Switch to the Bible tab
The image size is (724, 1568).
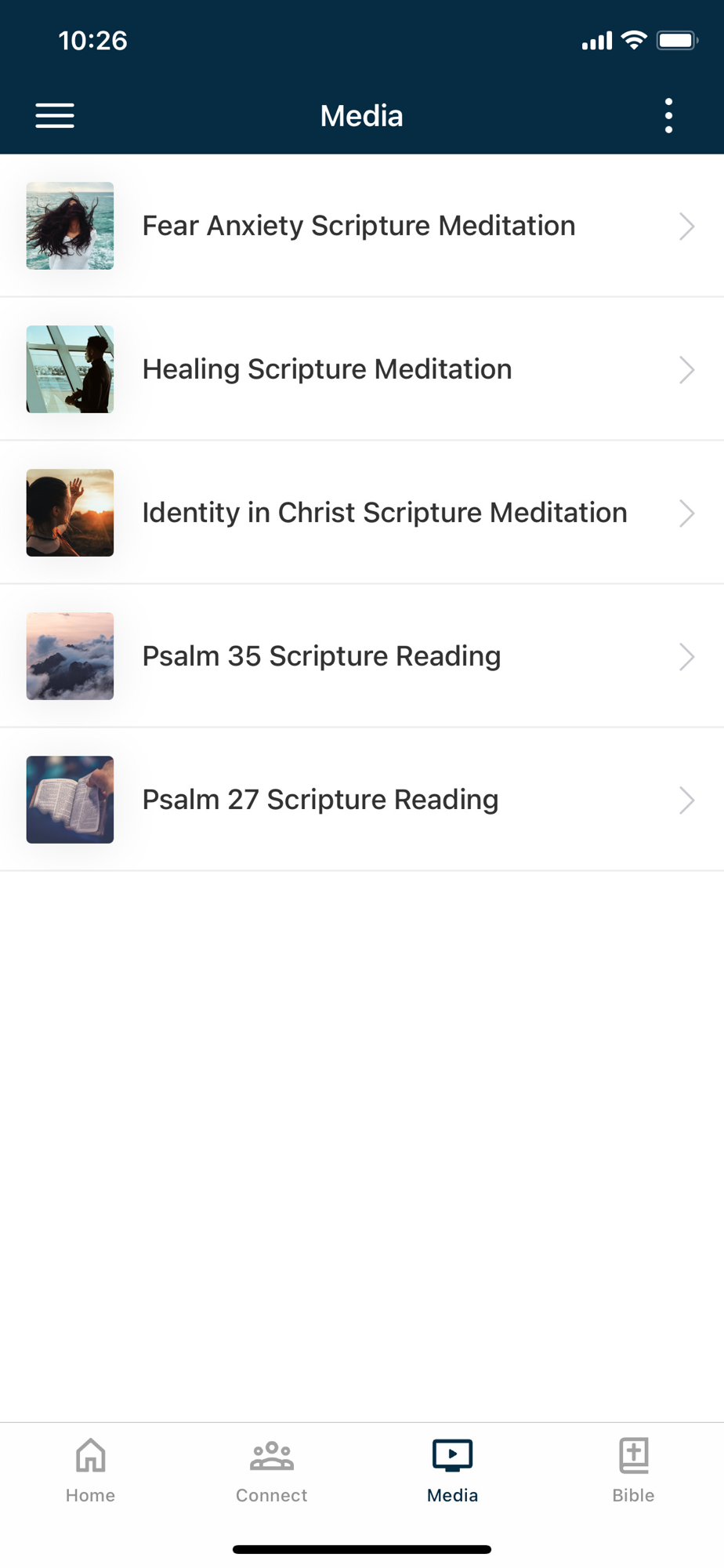point(633,1470)
